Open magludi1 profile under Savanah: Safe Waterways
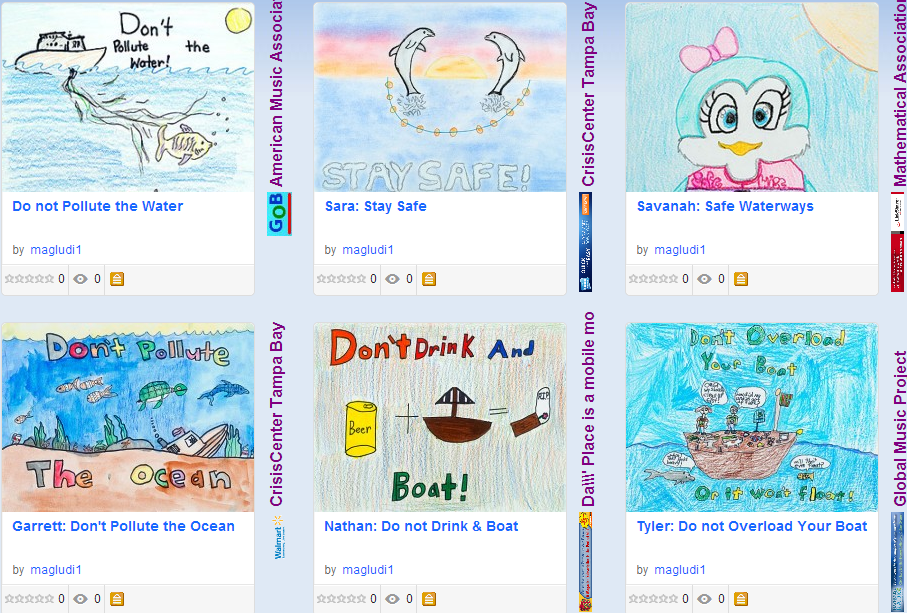 (680, 250)
